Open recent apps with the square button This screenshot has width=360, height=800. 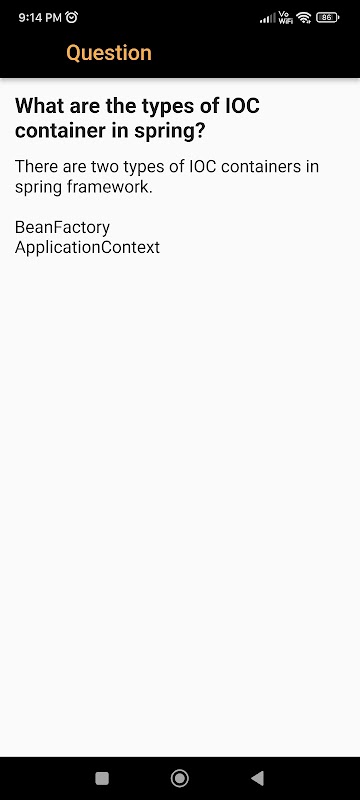[x=102, y=778]
